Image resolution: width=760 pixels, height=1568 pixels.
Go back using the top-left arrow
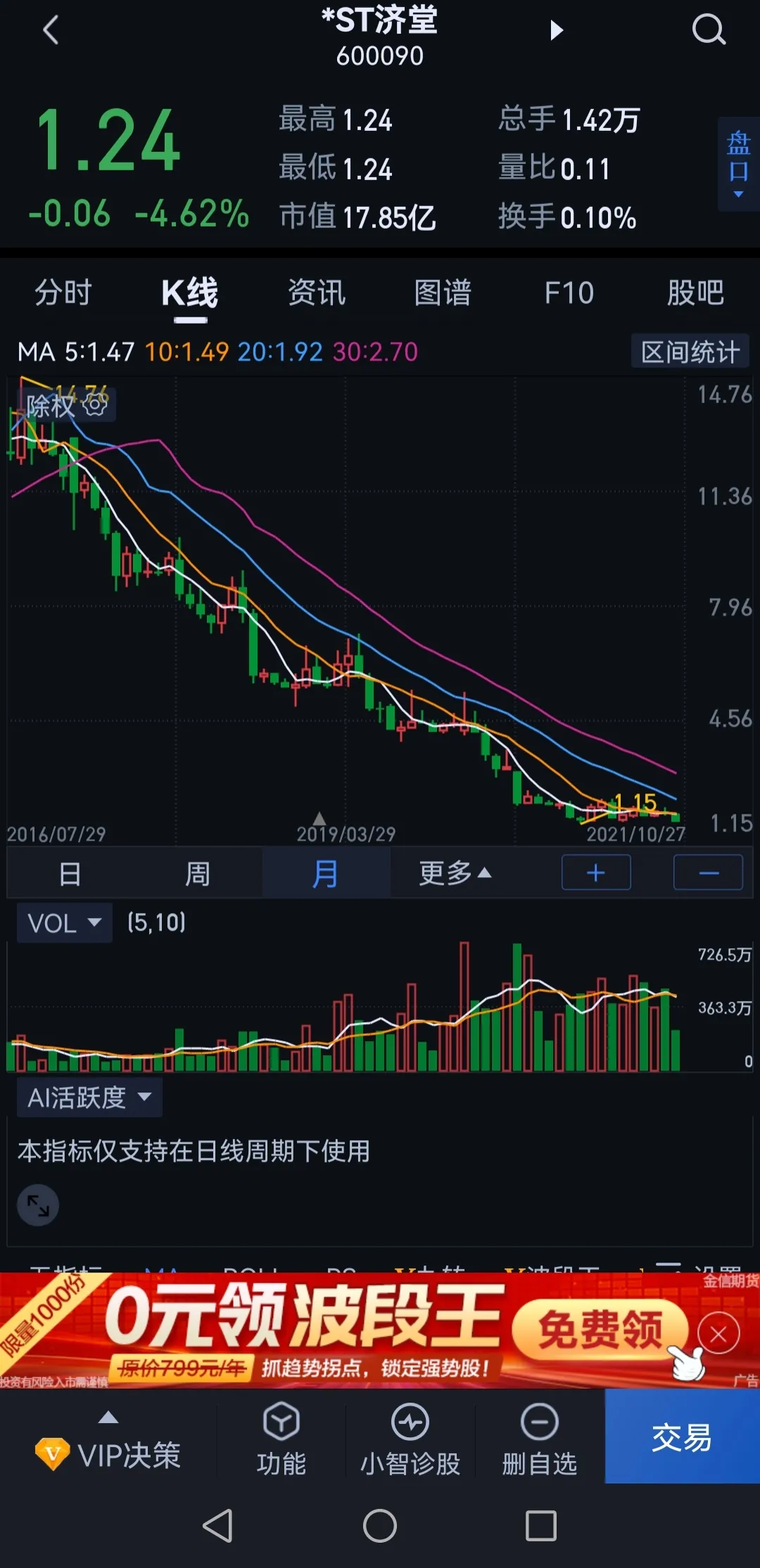[x=51, y=30]
